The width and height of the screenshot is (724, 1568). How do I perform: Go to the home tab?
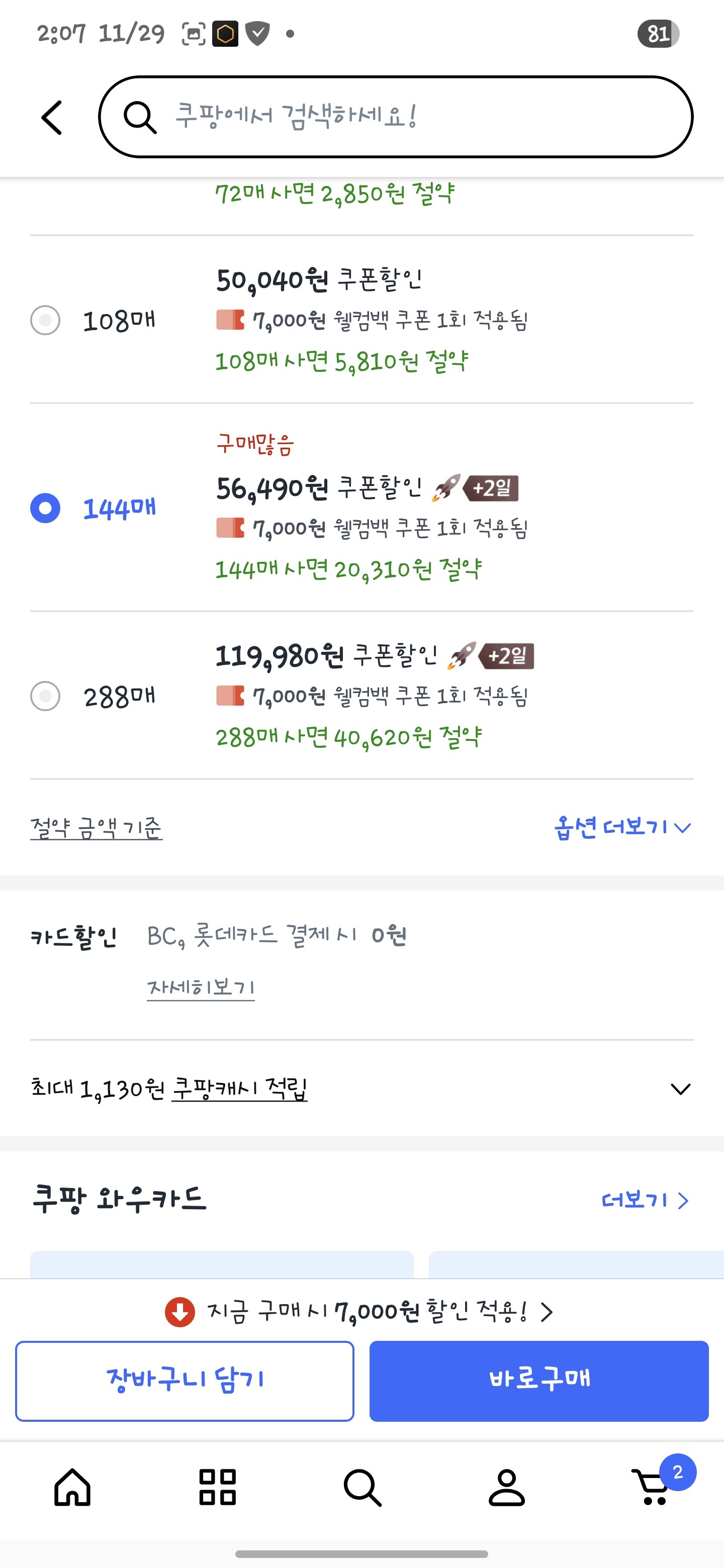pyautogui.click(x=72, y=1488)
